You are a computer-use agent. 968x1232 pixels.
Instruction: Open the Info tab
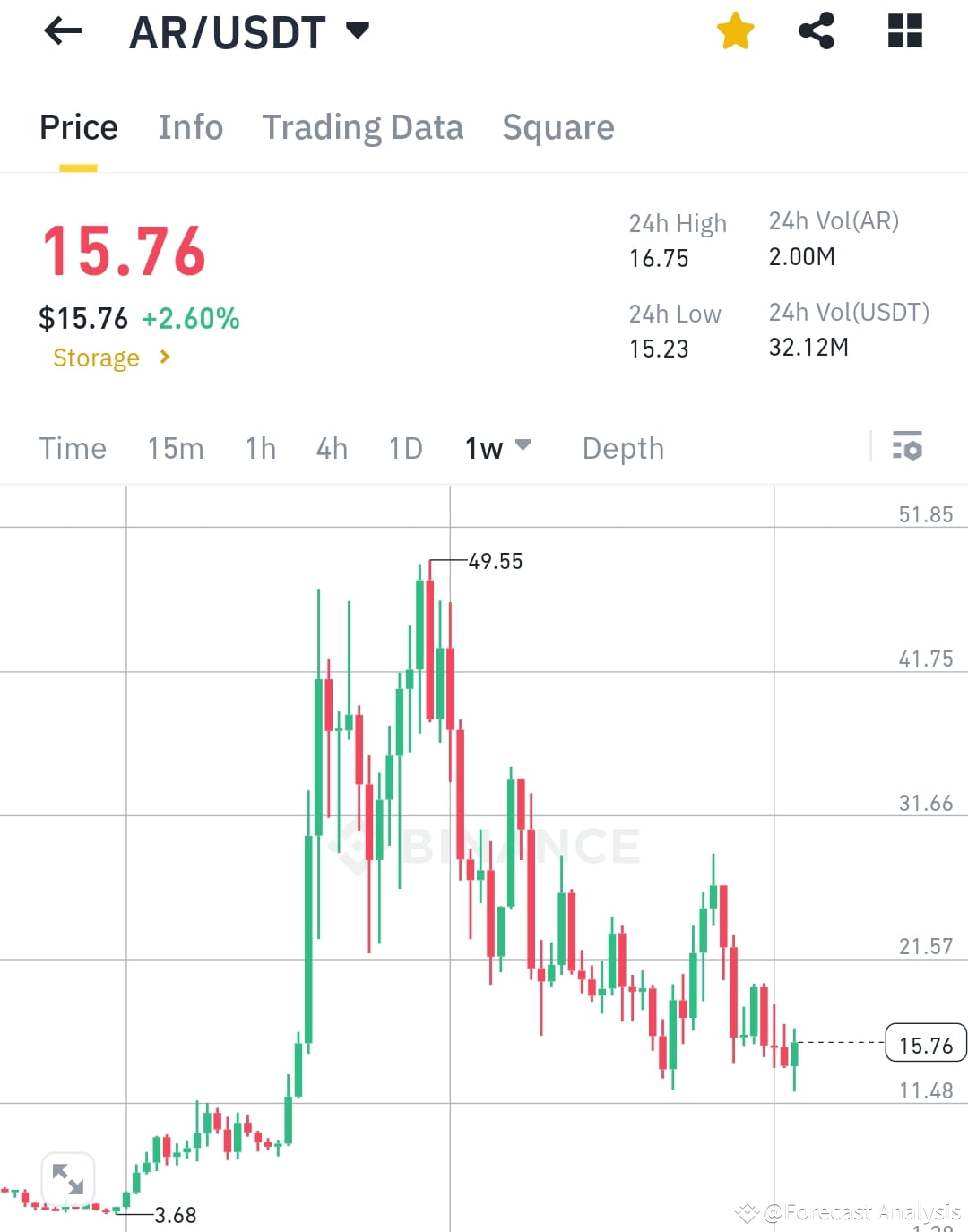click(x=190, y=127)
